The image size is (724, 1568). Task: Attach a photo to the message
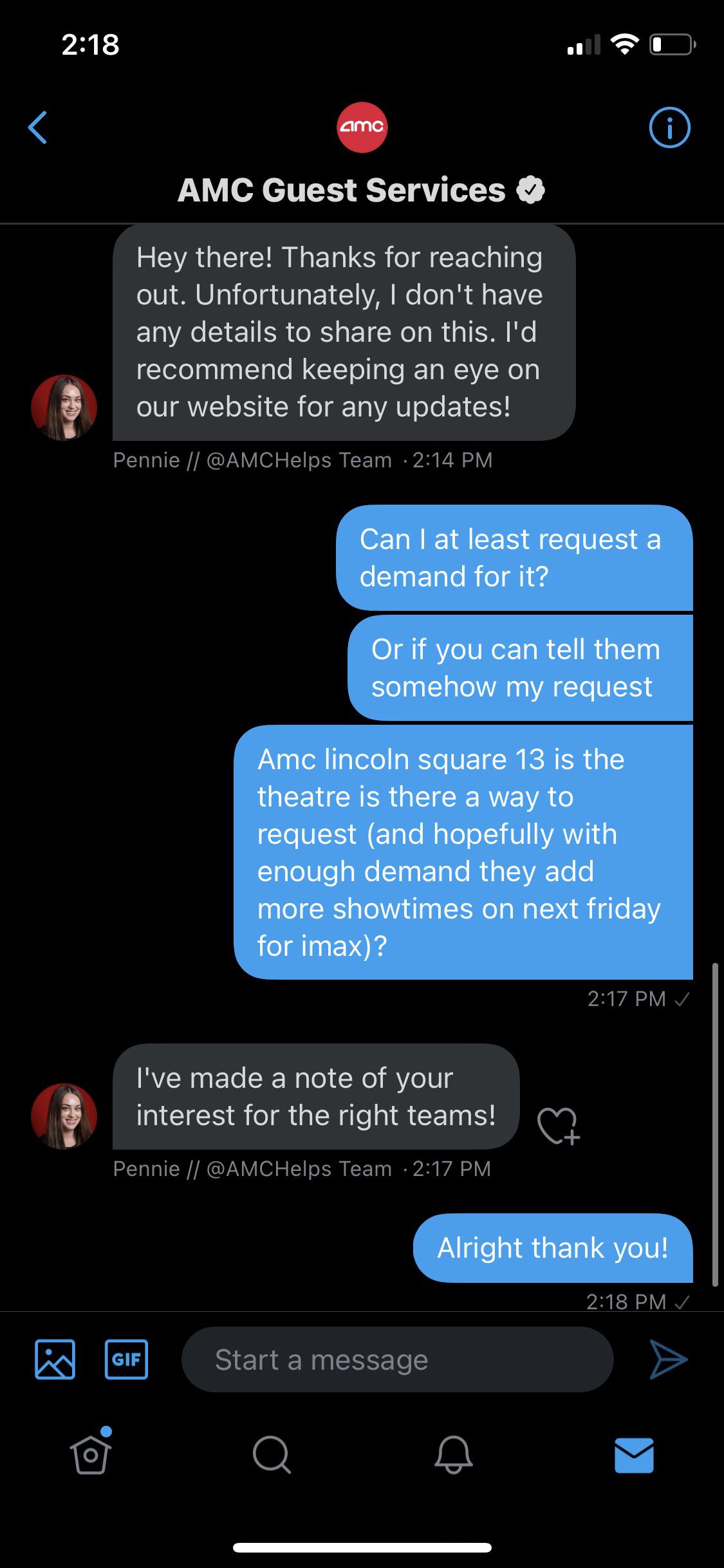click(x=55, y=1359)
